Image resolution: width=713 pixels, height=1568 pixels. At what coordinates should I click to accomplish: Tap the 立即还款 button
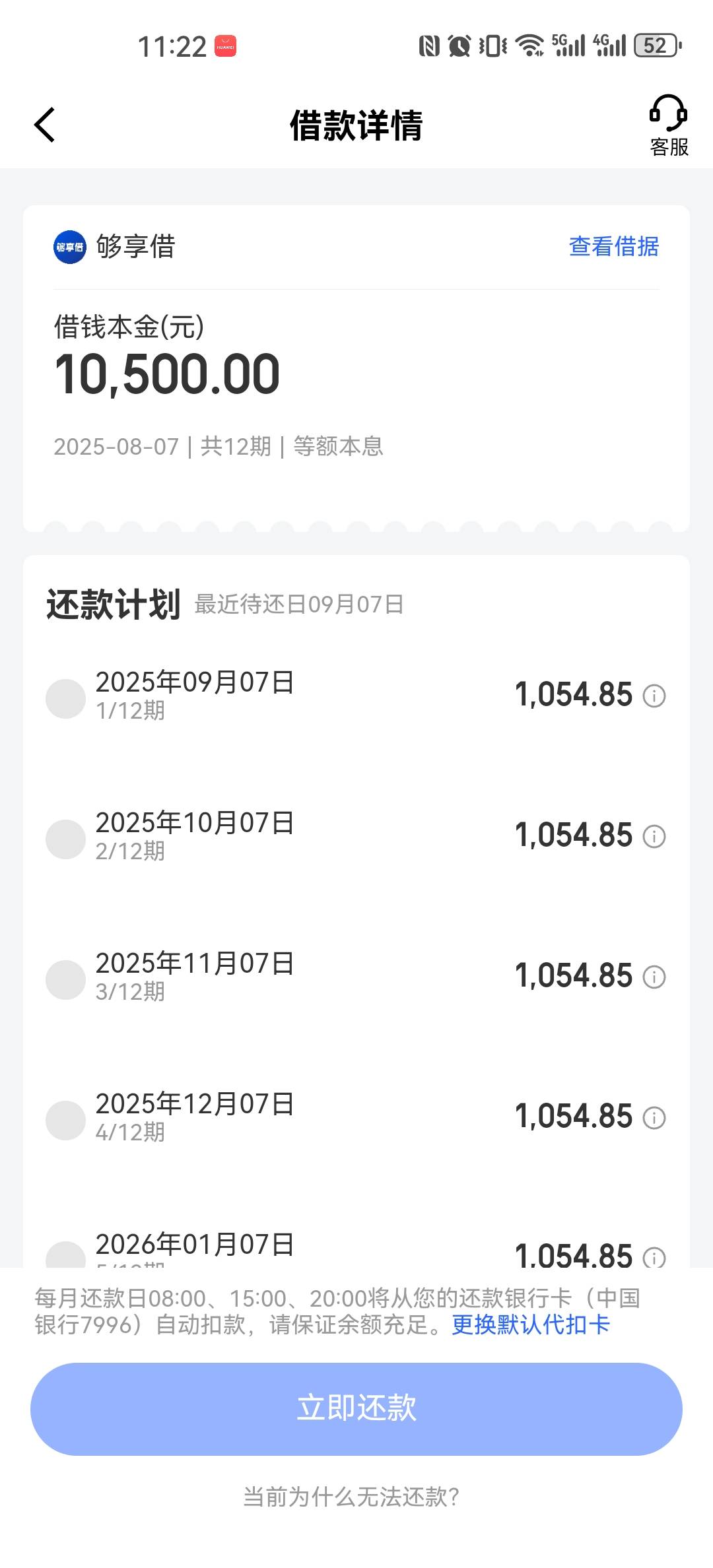pyautogui.click(x=356, y=1408)
